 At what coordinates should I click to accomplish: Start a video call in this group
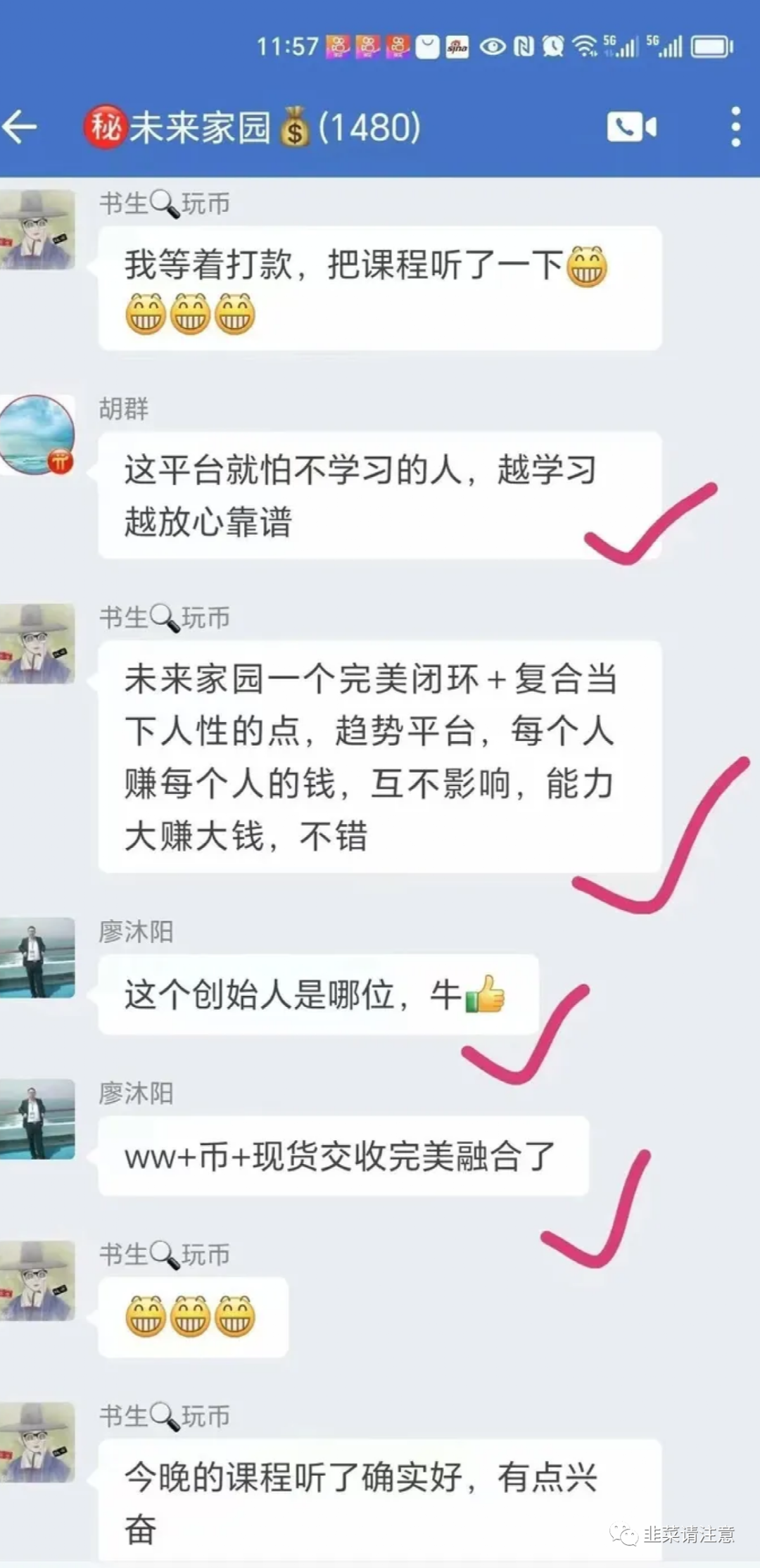click(x=631, y=127)
